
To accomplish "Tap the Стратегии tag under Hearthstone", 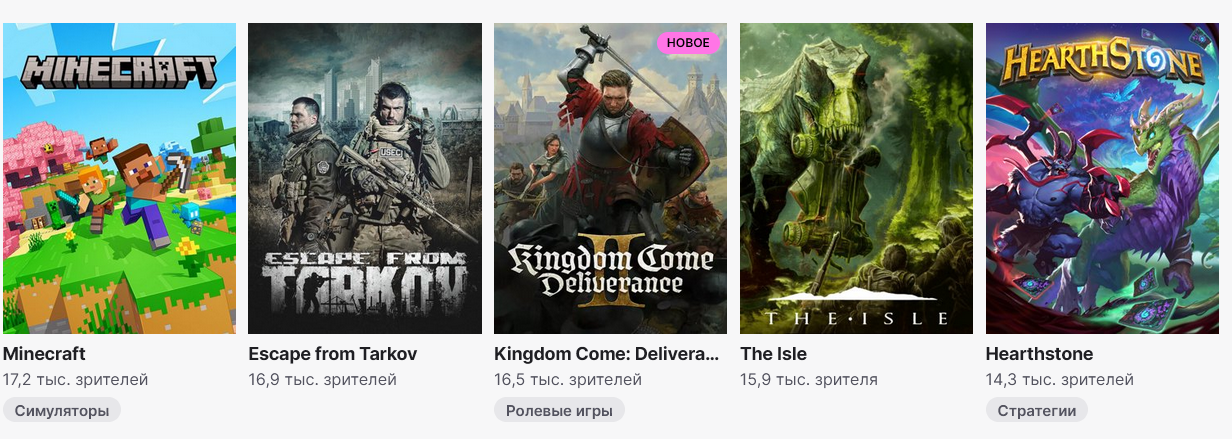I will (x=1036, y=410).
